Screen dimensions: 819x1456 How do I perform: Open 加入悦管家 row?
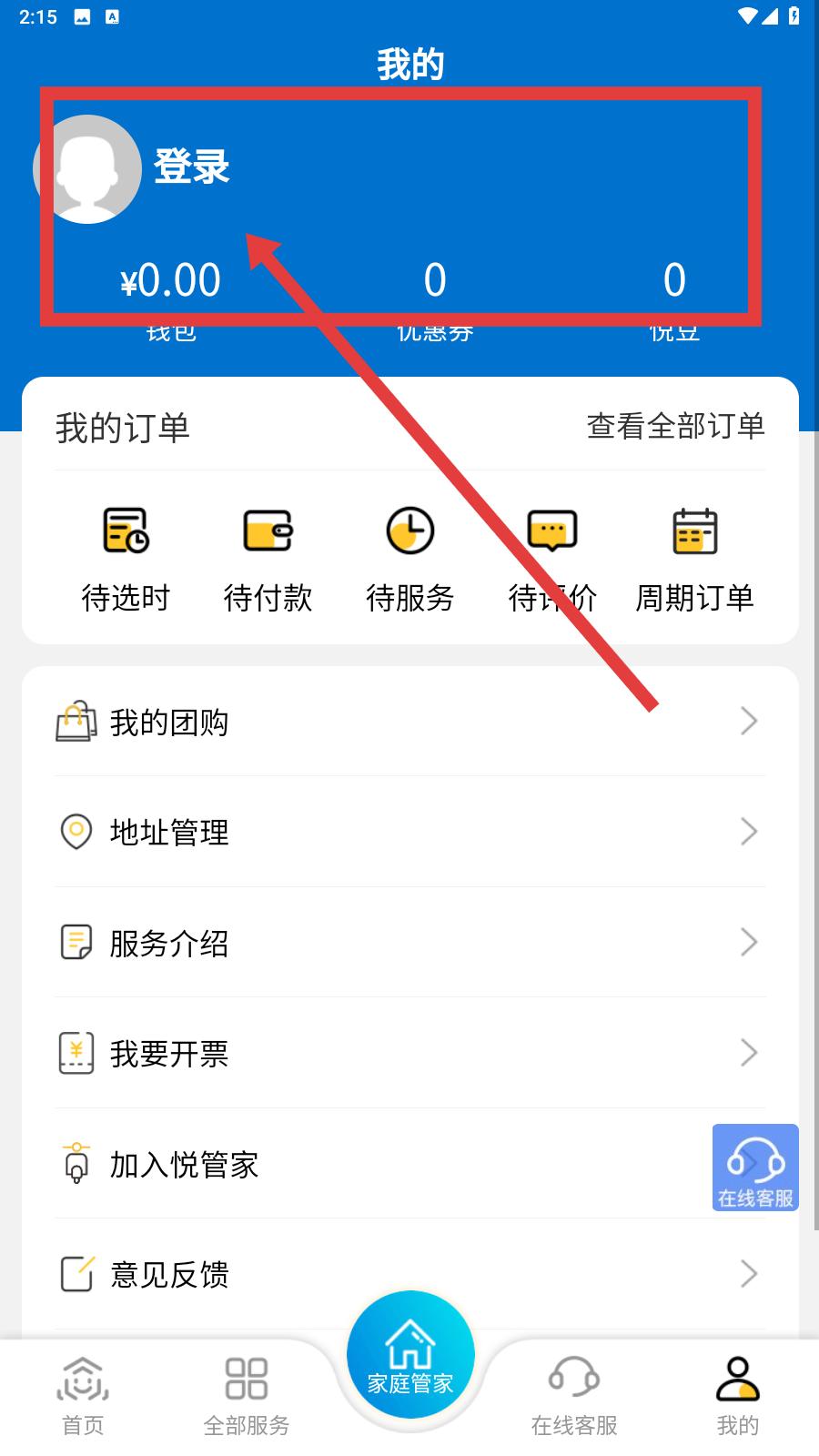click(x=364, y=1164)
